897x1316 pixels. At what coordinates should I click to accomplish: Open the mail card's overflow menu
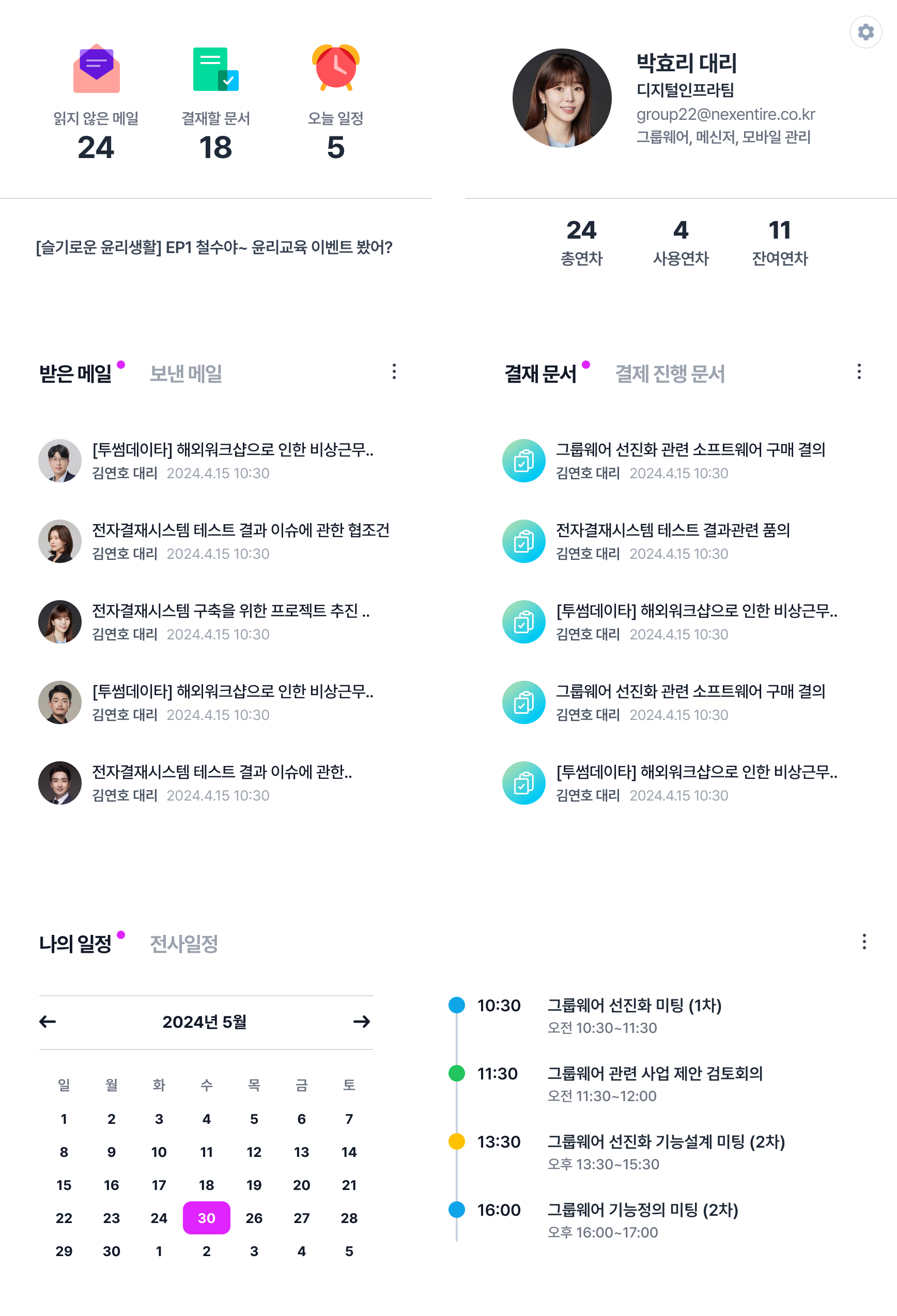point(394,372)
